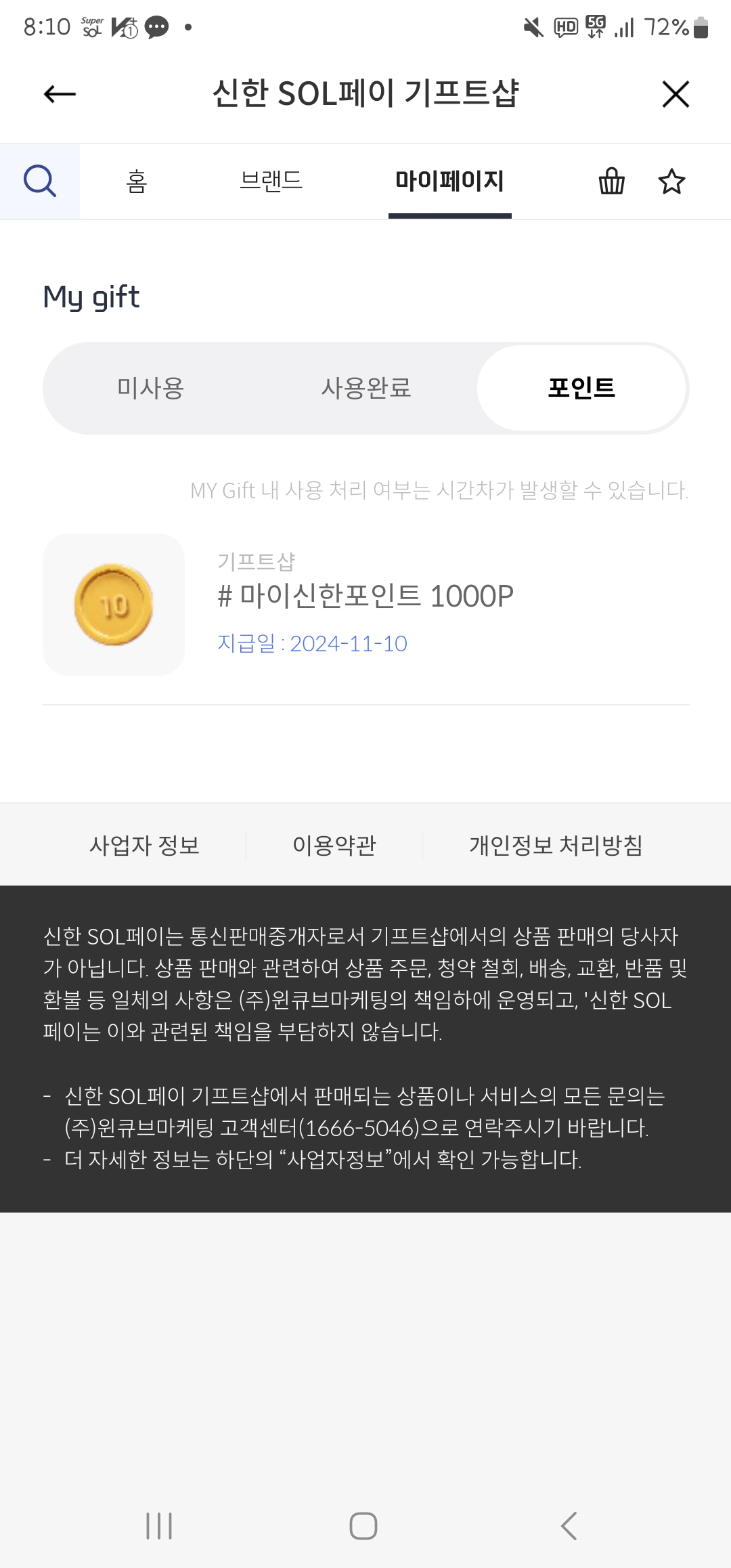Image resolution: width=731 pixels, height=1568 pixels.
Task: Open the shopping basket icon
Action: pyautogui.click(x=612, y=181)
